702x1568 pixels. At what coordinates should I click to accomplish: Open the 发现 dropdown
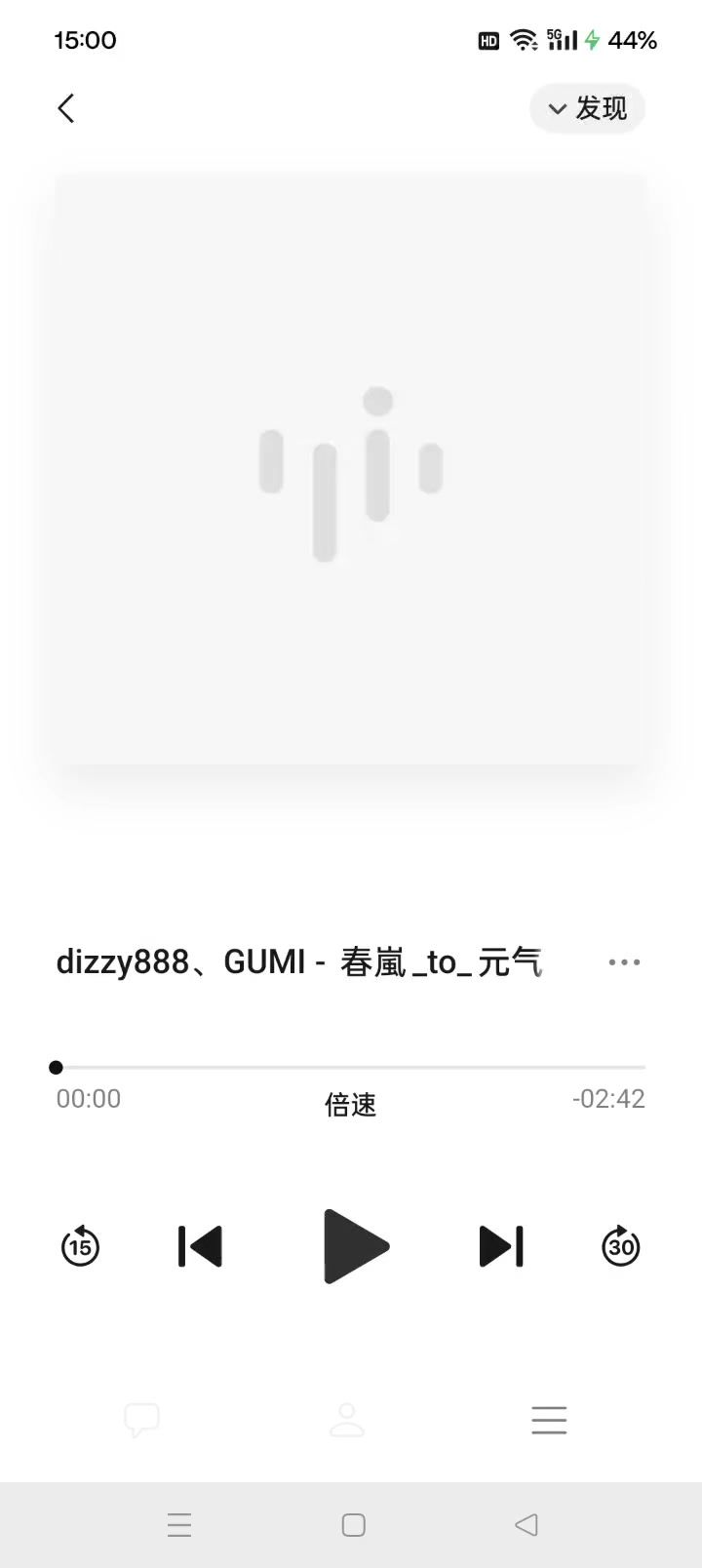(587, 108)
